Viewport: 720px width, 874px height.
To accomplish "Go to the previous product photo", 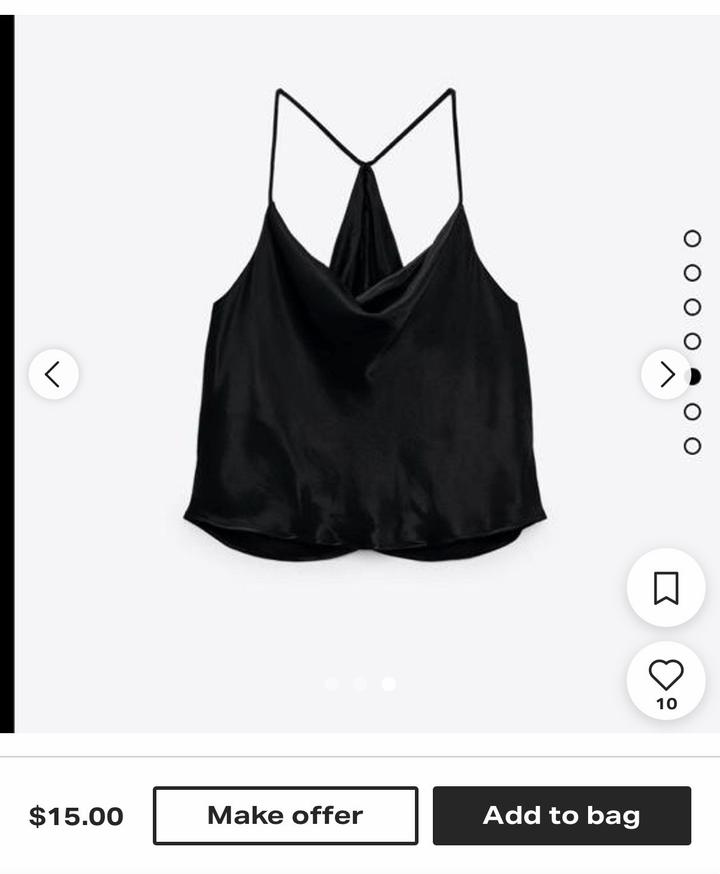I will click(x=53, y=375).
